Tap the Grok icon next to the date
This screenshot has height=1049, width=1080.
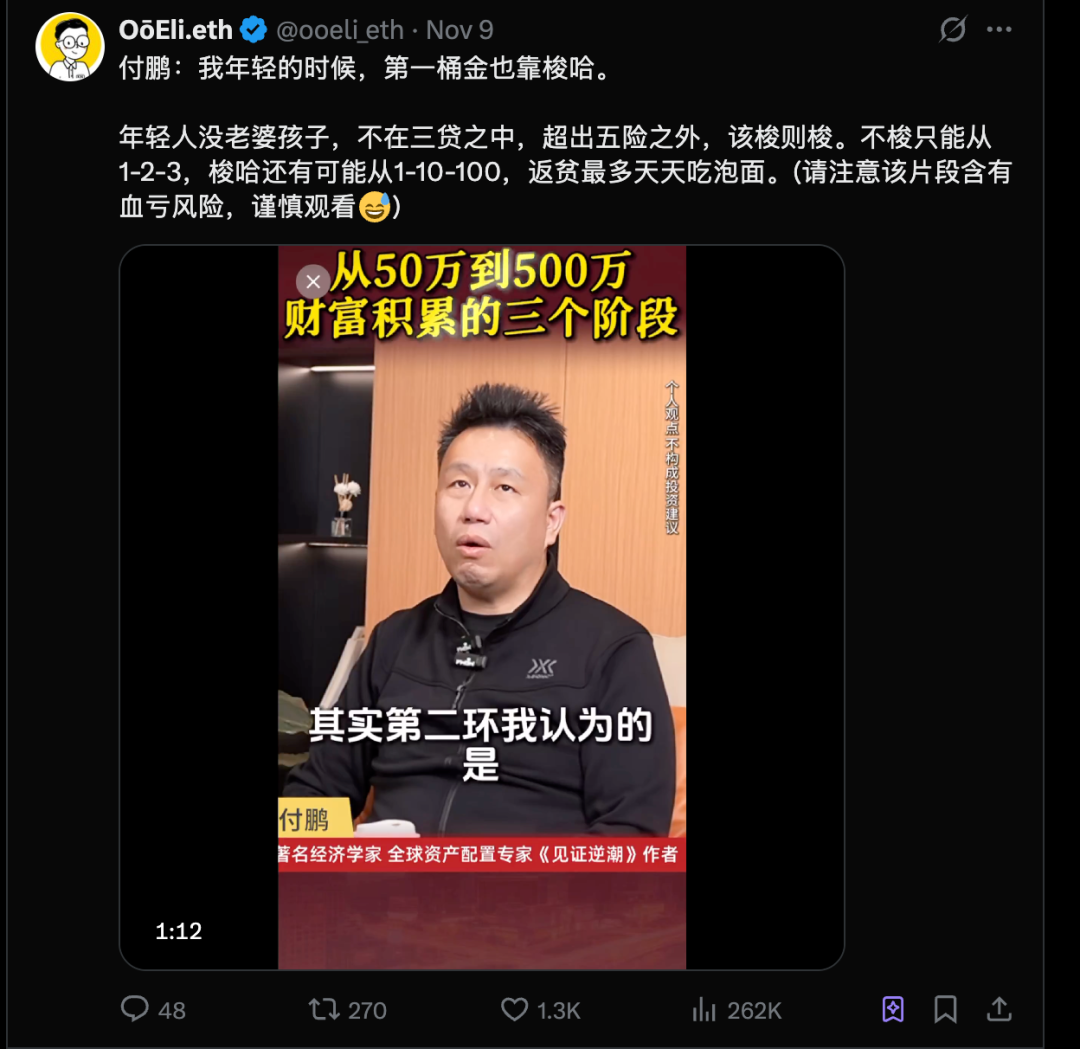point(953,30)
